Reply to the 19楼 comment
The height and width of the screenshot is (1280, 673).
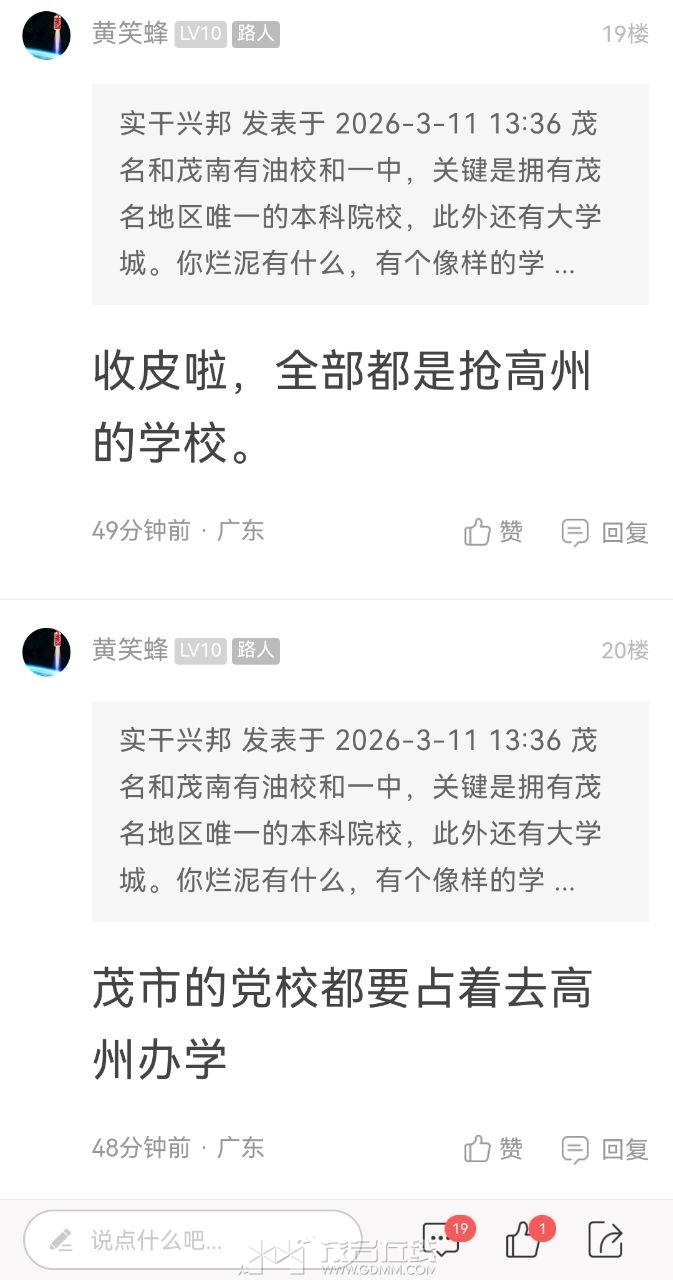pos(605,533)
